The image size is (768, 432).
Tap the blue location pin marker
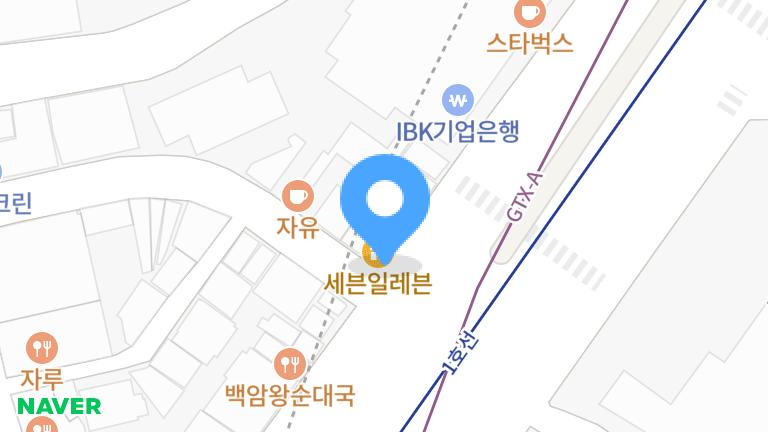click(384, 202)
